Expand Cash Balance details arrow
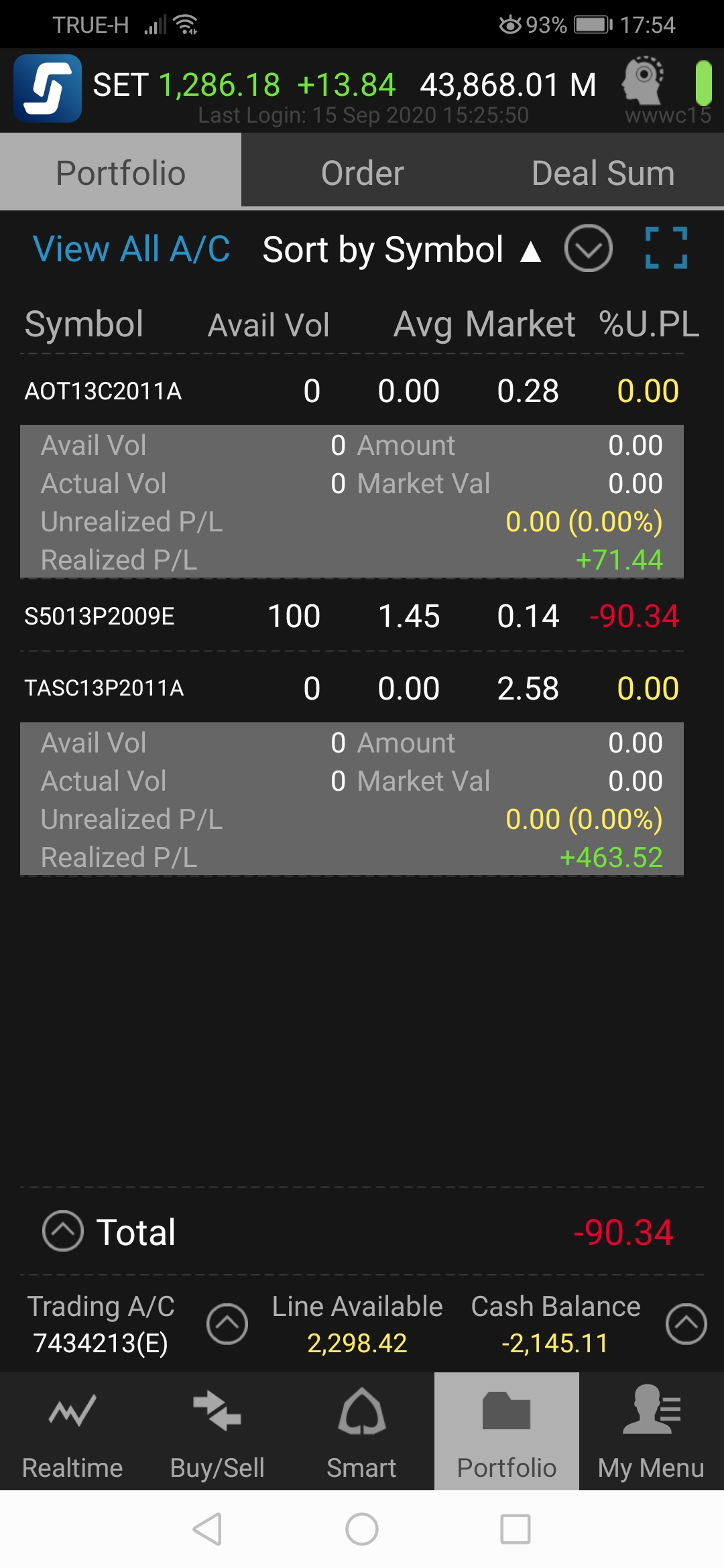724x1568 pixels. (x=686, y=1324)
